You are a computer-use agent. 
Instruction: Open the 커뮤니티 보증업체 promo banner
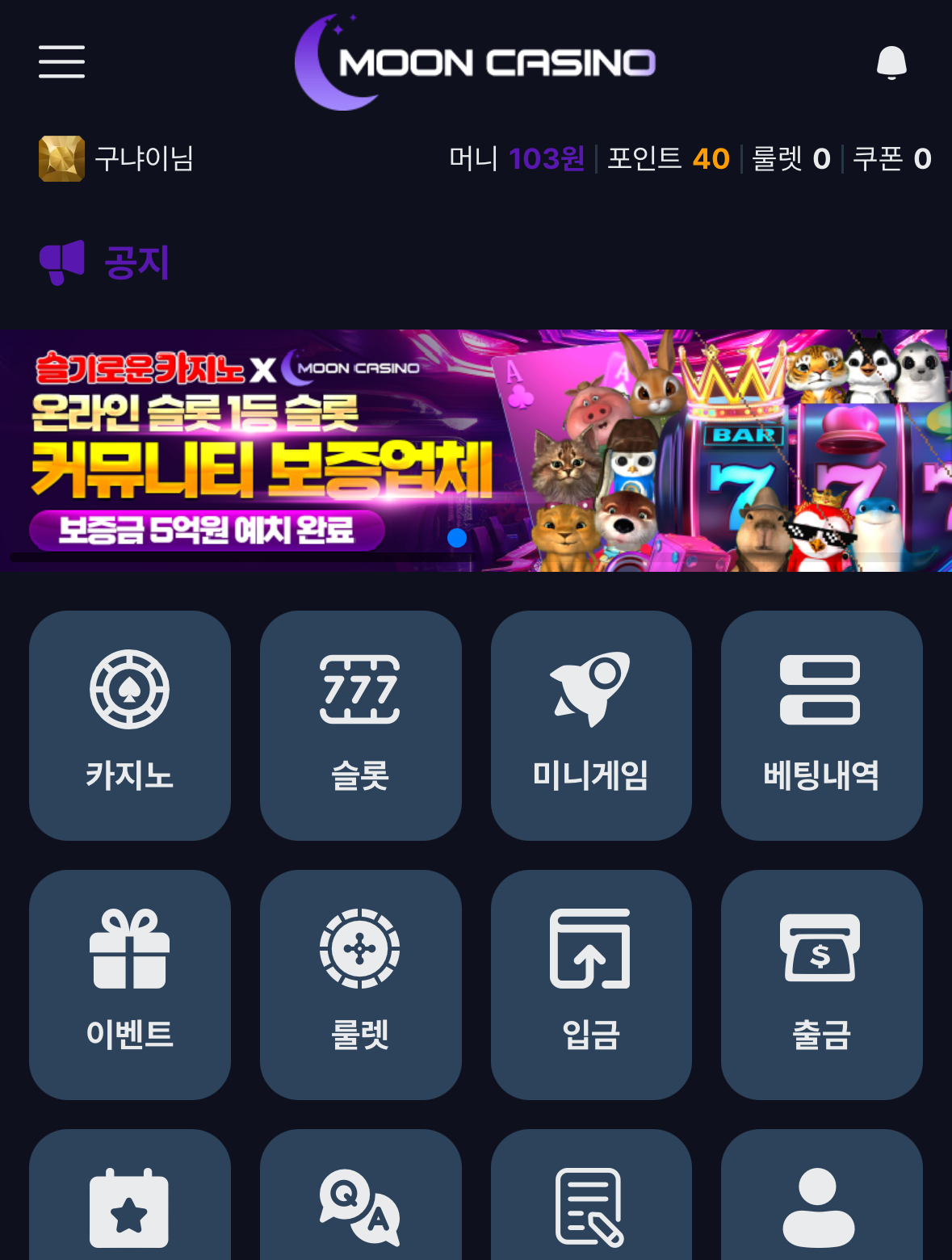[476, 450]
